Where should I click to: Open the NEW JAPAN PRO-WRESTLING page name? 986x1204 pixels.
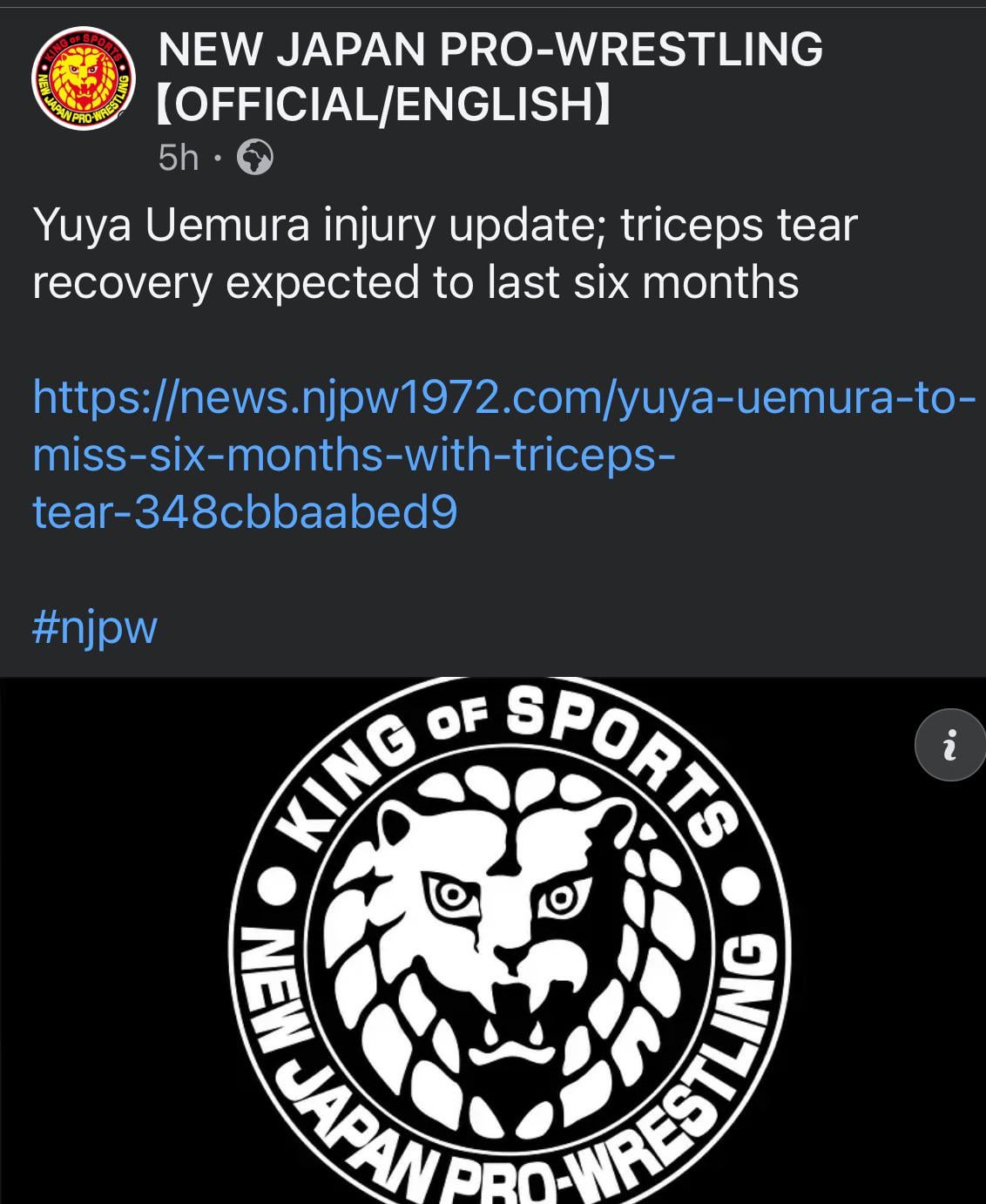[x=490, y=76]
